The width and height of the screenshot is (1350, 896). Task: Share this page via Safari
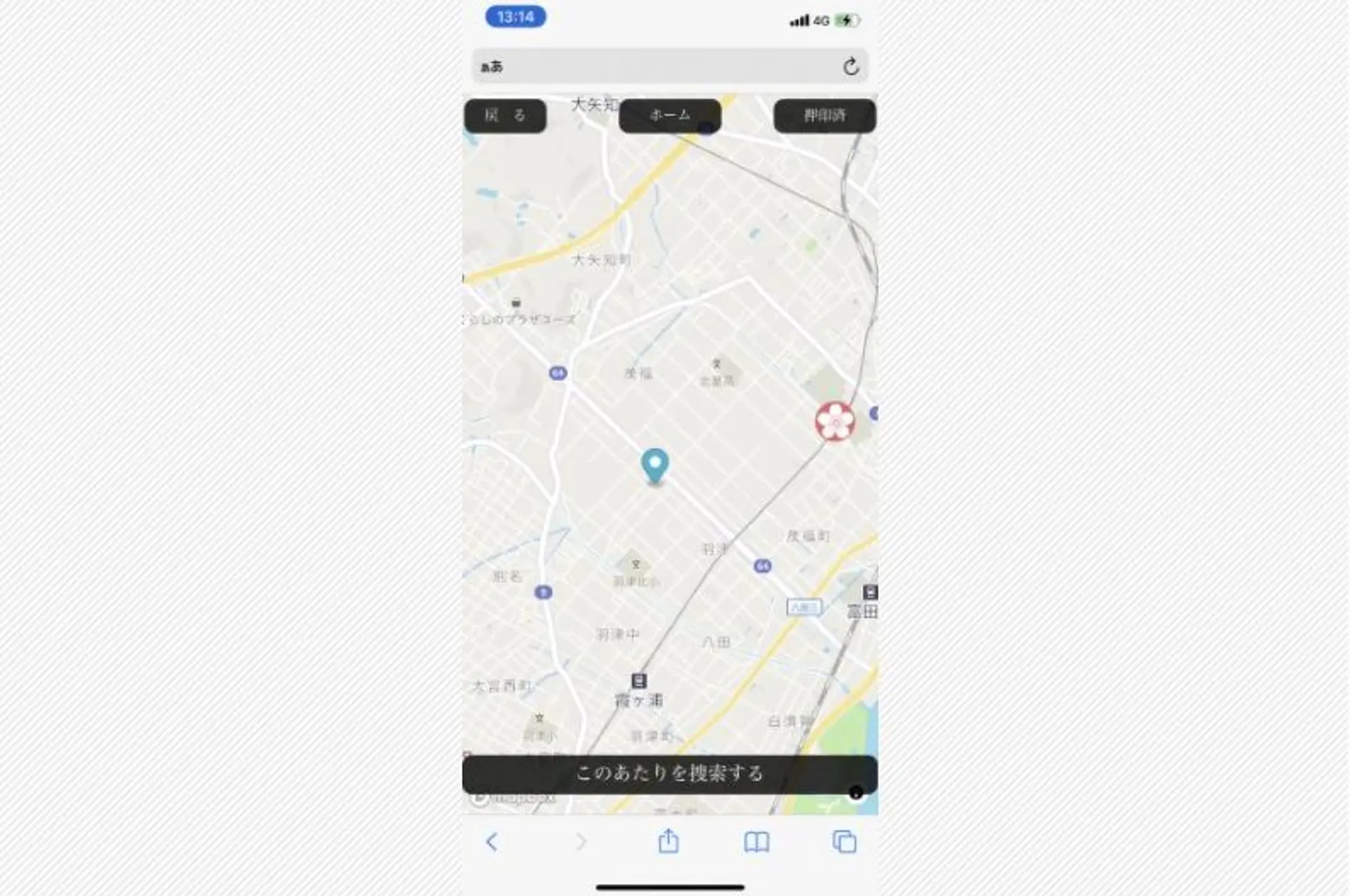click(x=669, y=841)
